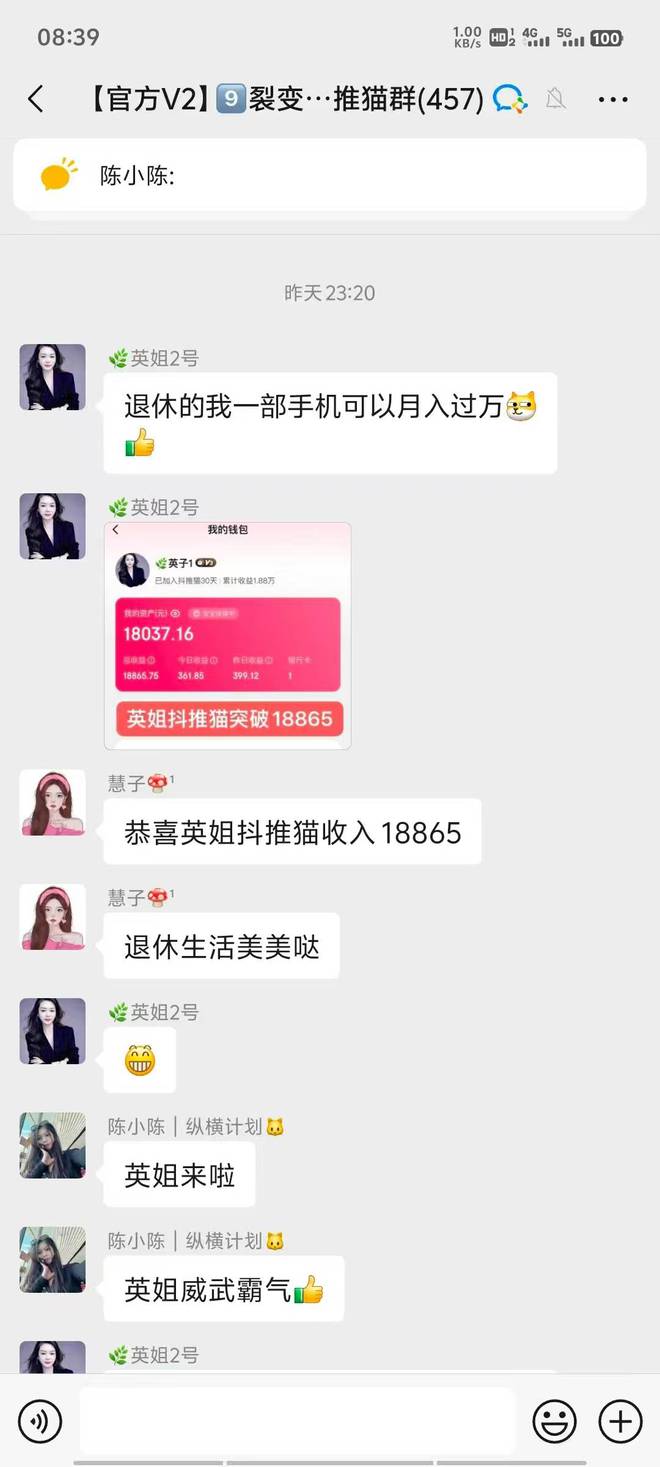Go back from the group chat
The width and height of the screenshot is (660, 1467).
[x=36, y=99]
